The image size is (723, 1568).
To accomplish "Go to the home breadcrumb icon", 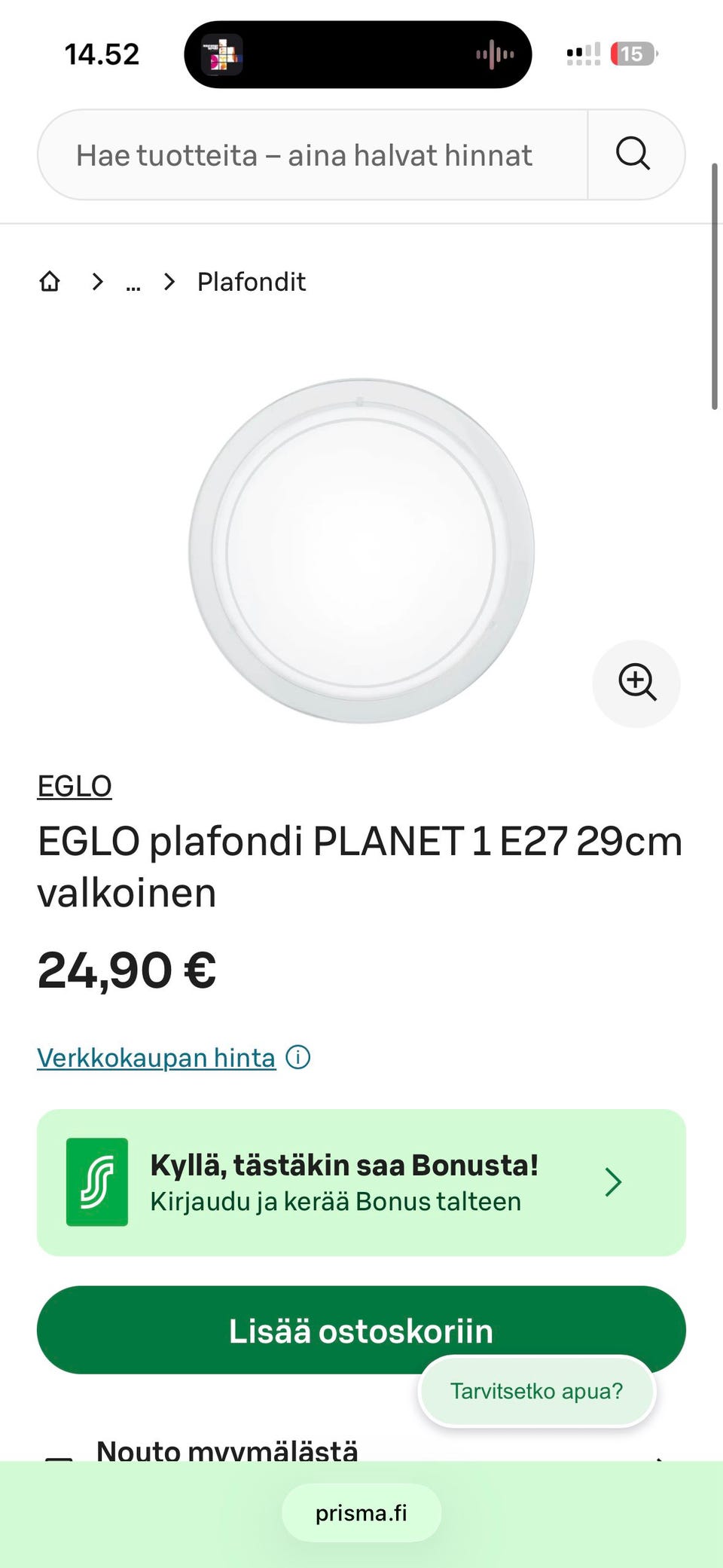I will click(50, 282).
